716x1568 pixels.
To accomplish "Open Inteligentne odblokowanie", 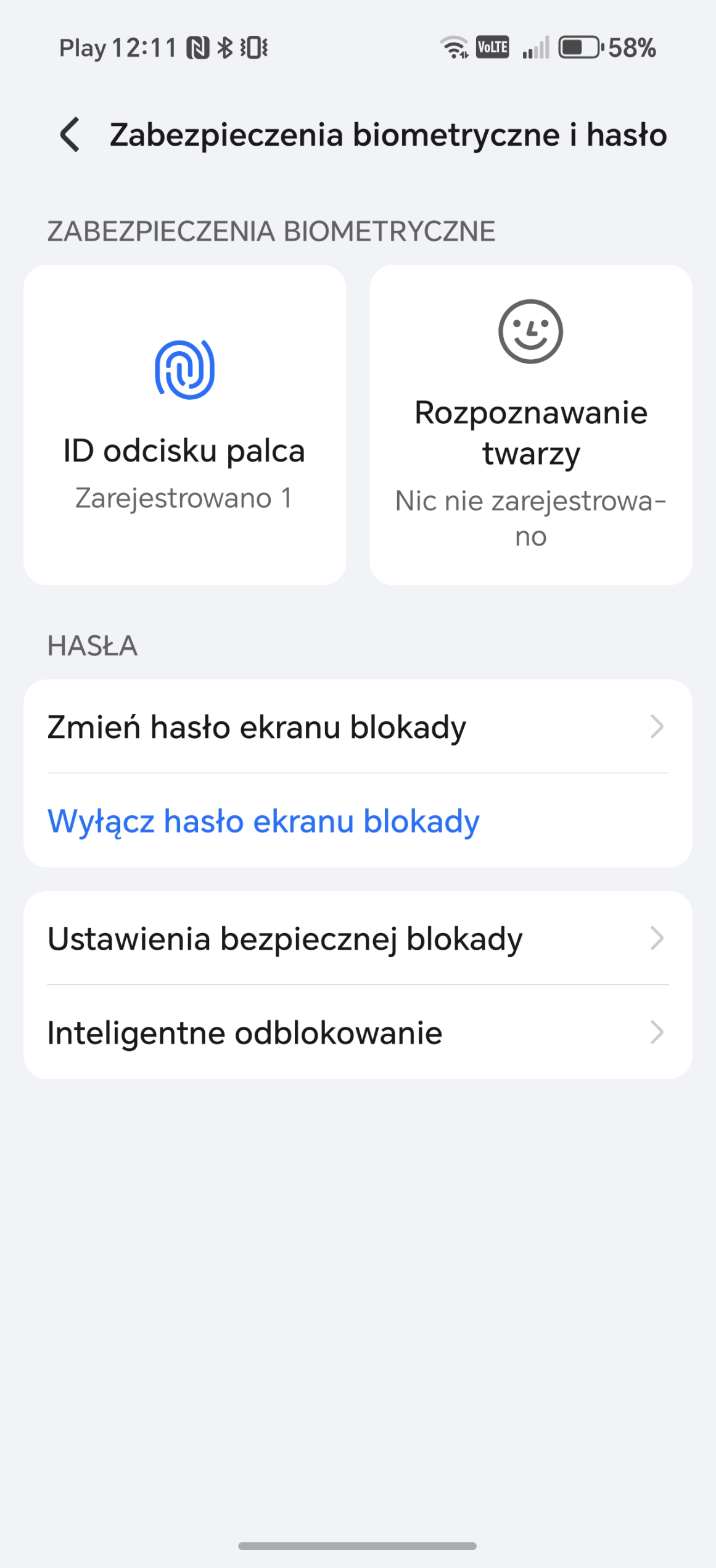I will coord(358,1032).
